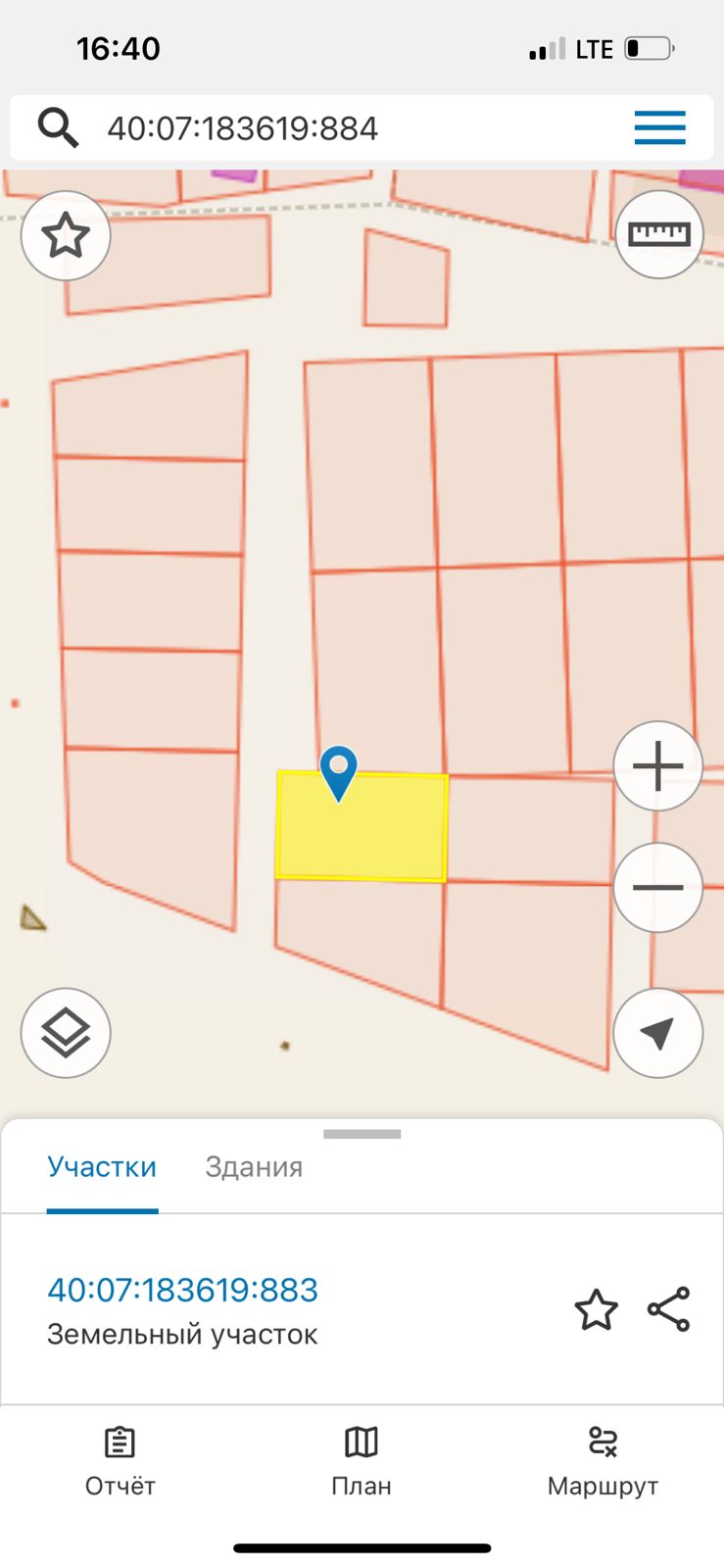This screenshot has height=1568, width=724.
Task: Build a route with Маршрут
Action: [603, 1462]
